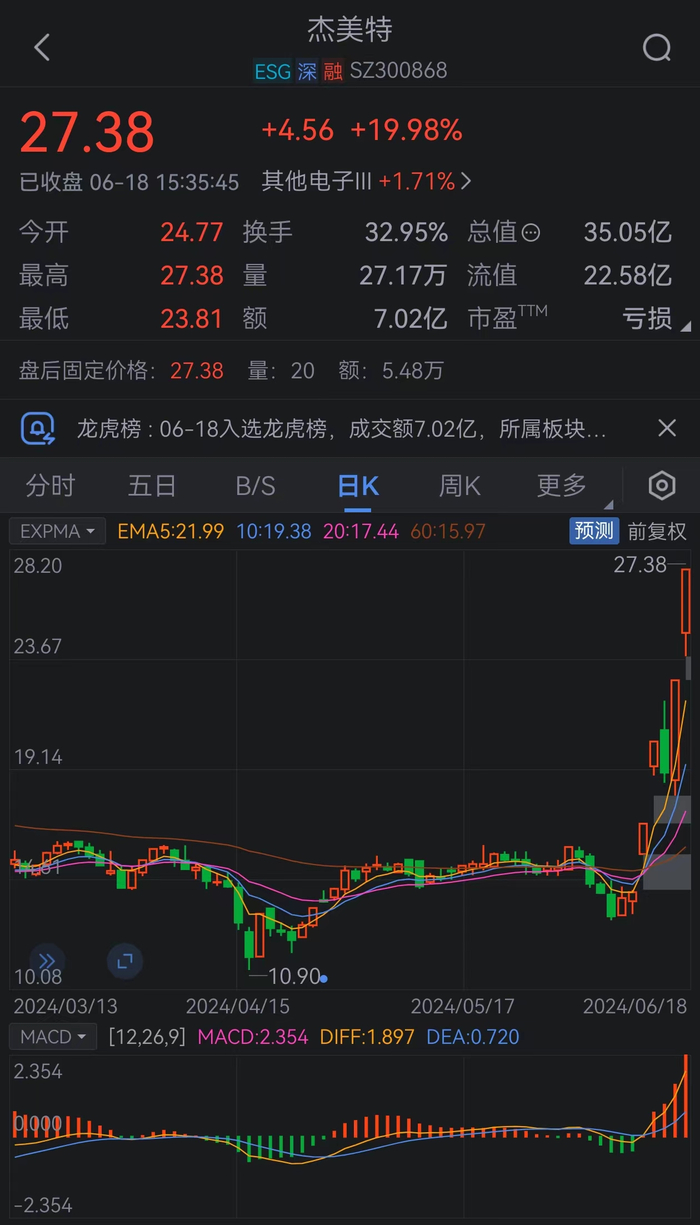Expand the chart to fullscreen

(125, 962)
